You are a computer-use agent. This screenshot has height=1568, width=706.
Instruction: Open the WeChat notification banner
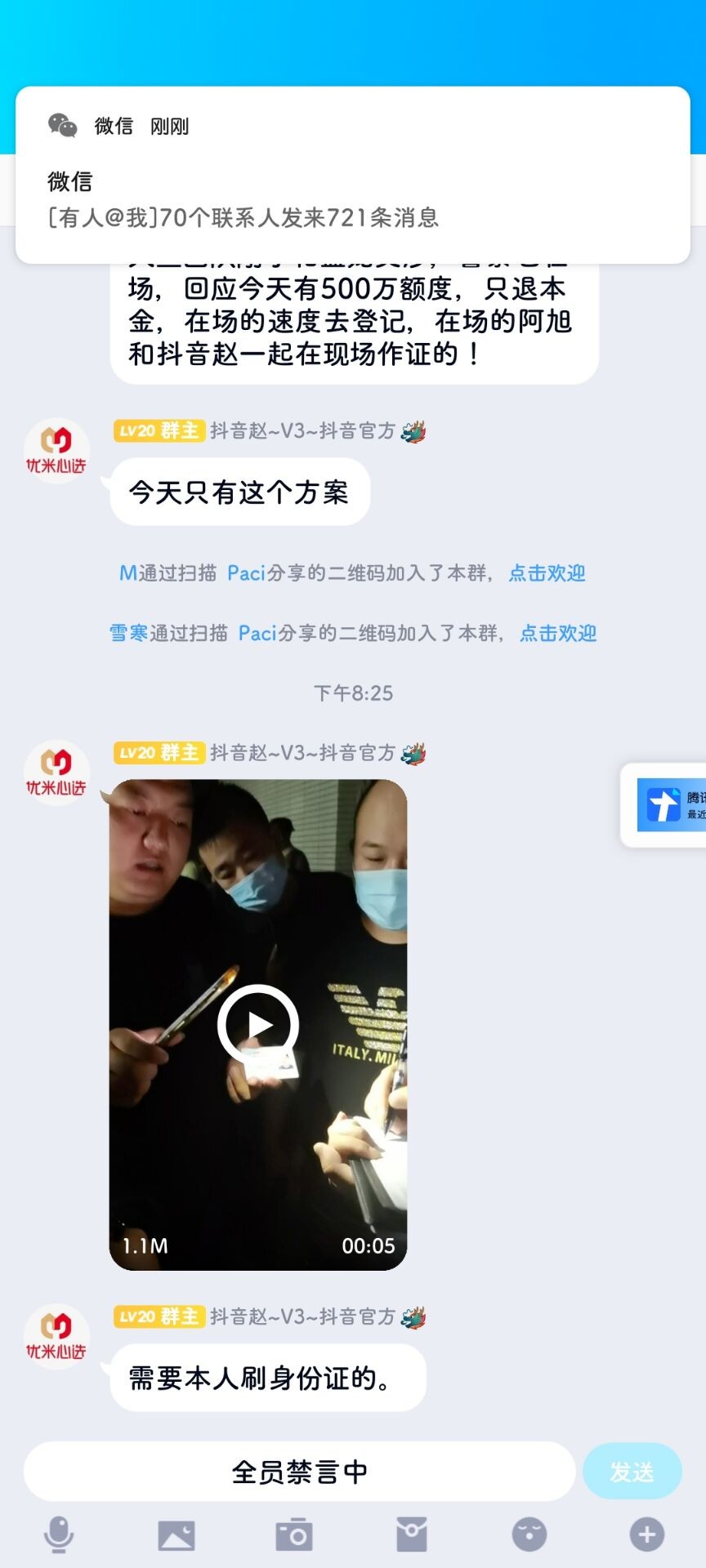(x=352, y=175)
